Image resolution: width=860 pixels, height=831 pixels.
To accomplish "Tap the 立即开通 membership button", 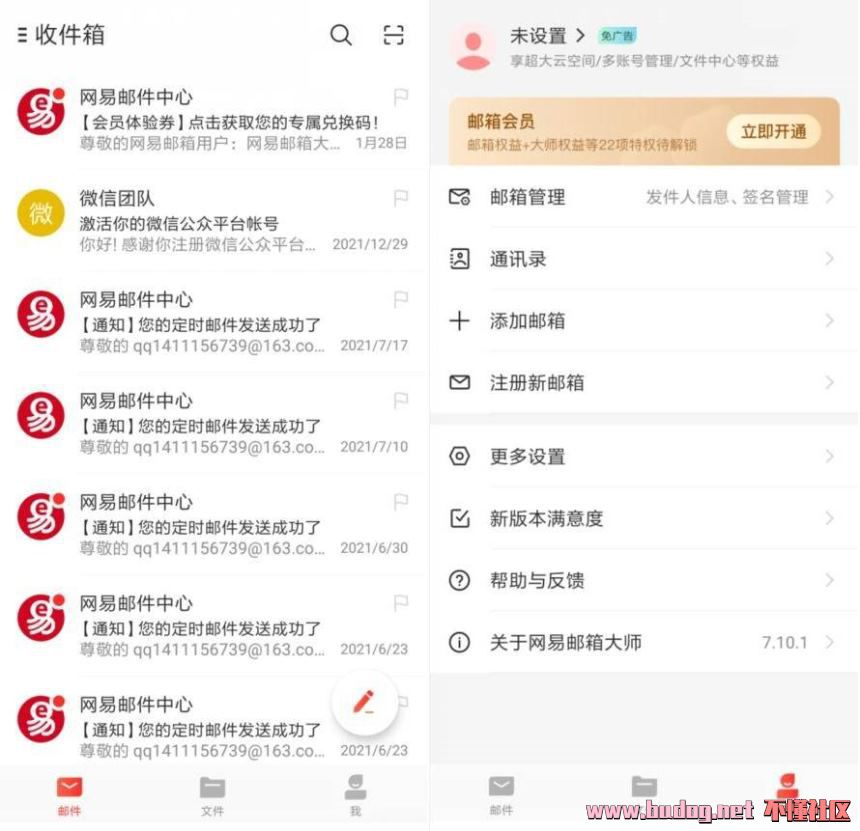I will pyautogui.click(x=773, y=132).
